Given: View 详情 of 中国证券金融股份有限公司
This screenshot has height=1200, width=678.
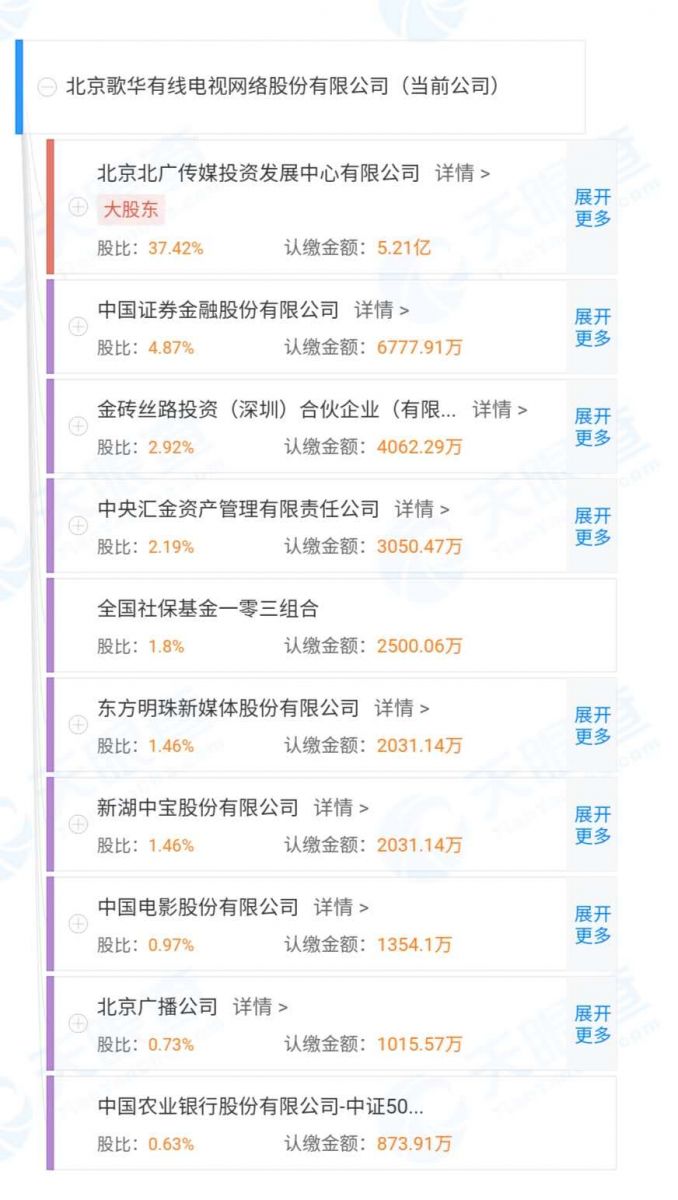Looking at the screenshot, I should point(381,310).
